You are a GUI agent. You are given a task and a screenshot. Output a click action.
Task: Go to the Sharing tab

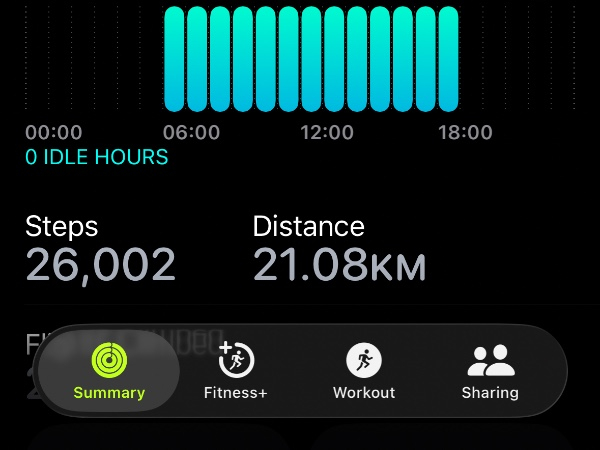[490, 370]
